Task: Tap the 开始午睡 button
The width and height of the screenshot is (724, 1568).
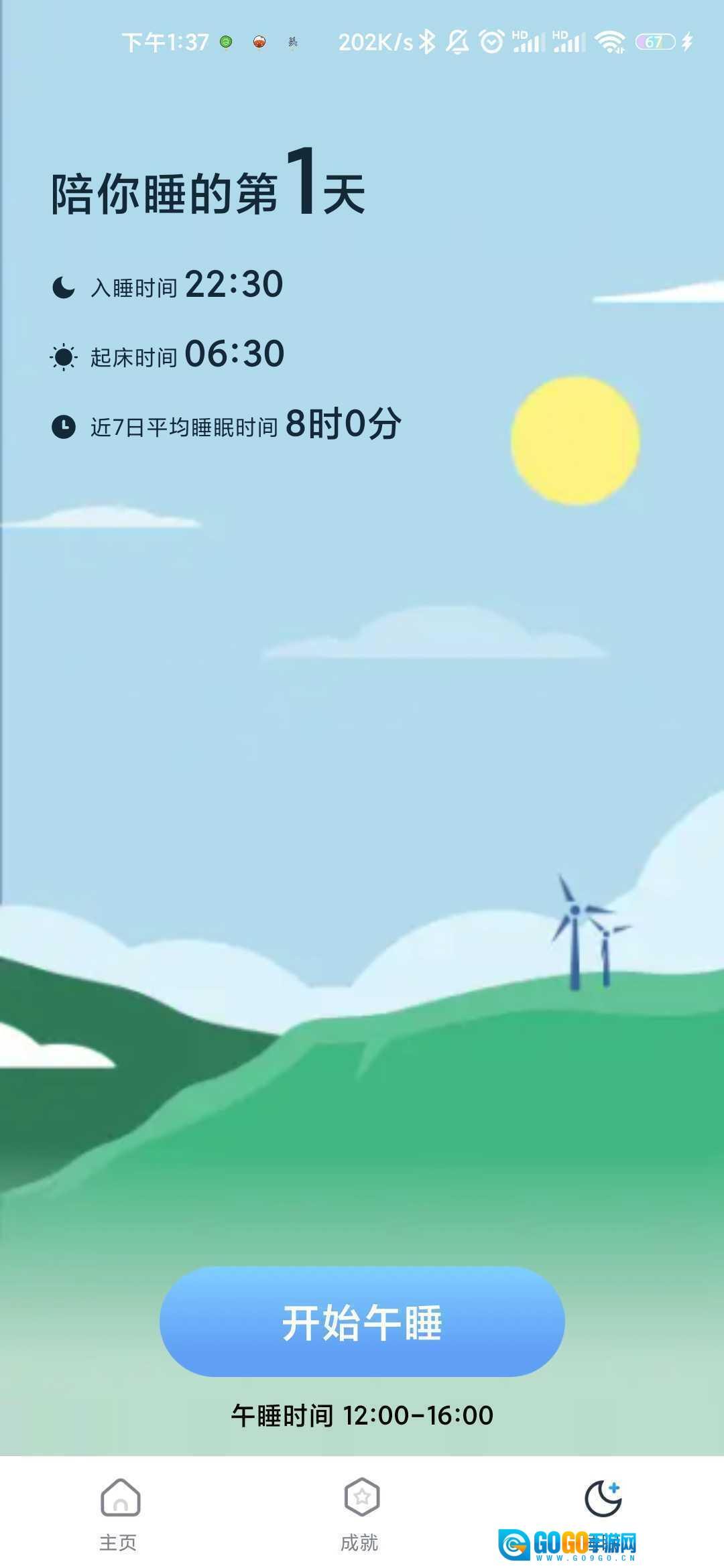Action: 362,1321
